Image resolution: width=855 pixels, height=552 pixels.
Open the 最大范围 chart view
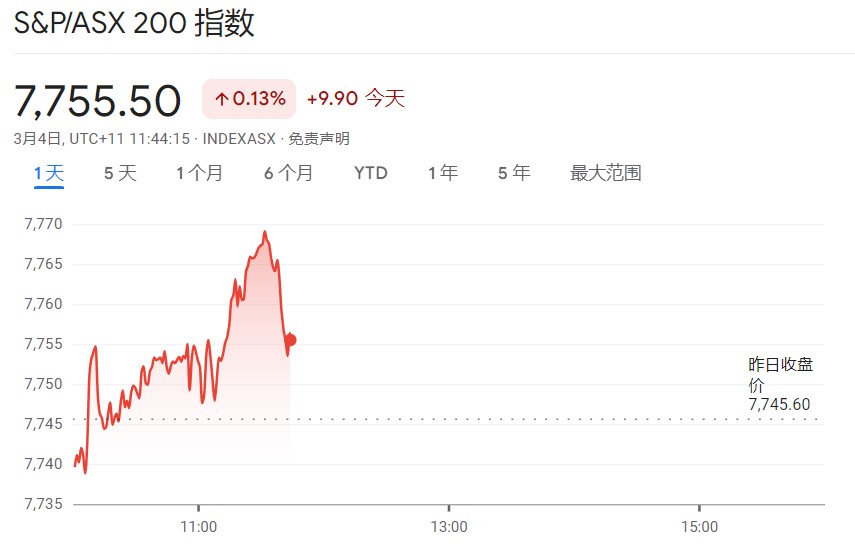[x=605, y=173]
